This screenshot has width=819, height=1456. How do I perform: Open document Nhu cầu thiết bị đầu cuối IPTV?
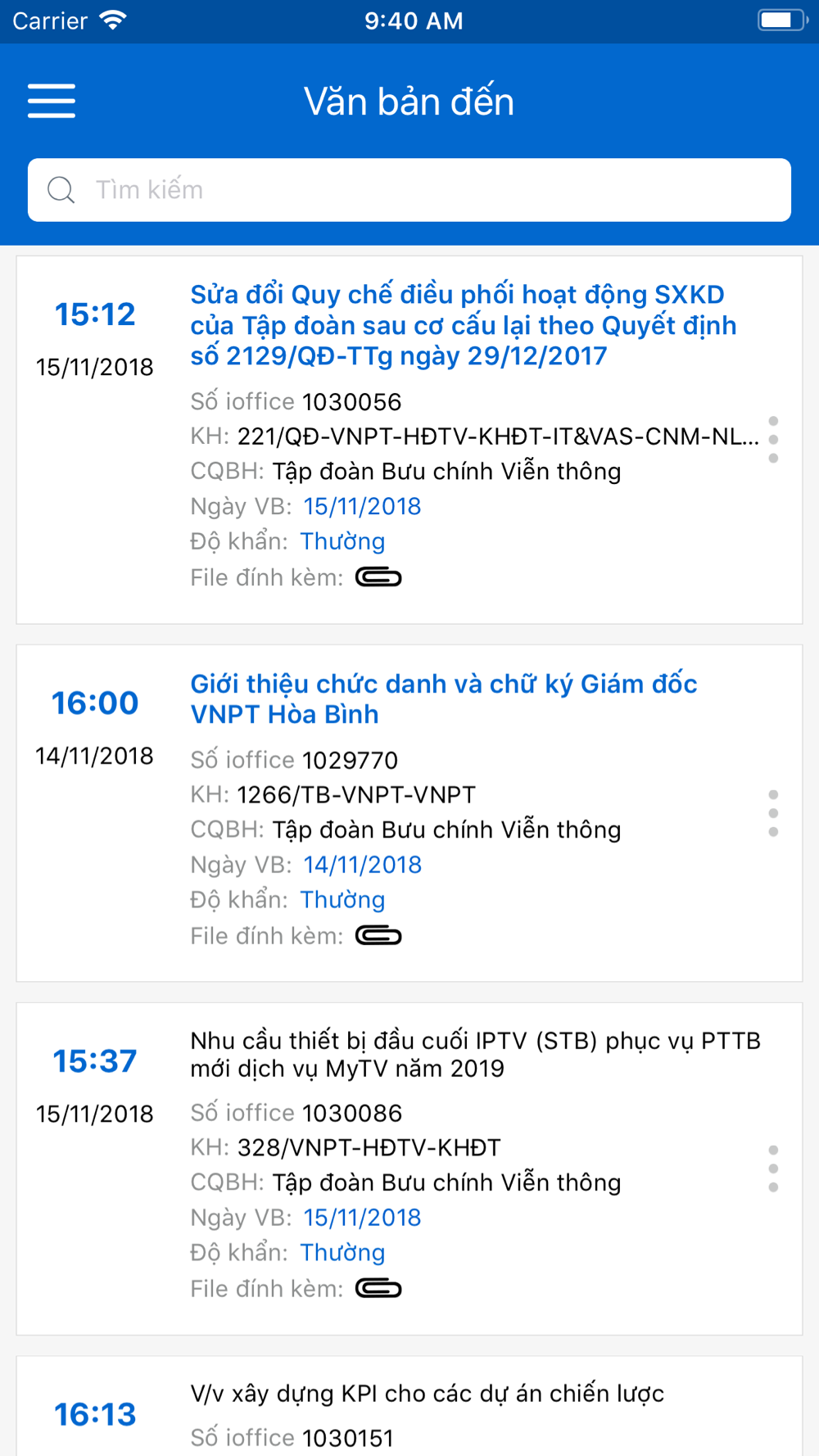coord(475,1054)
